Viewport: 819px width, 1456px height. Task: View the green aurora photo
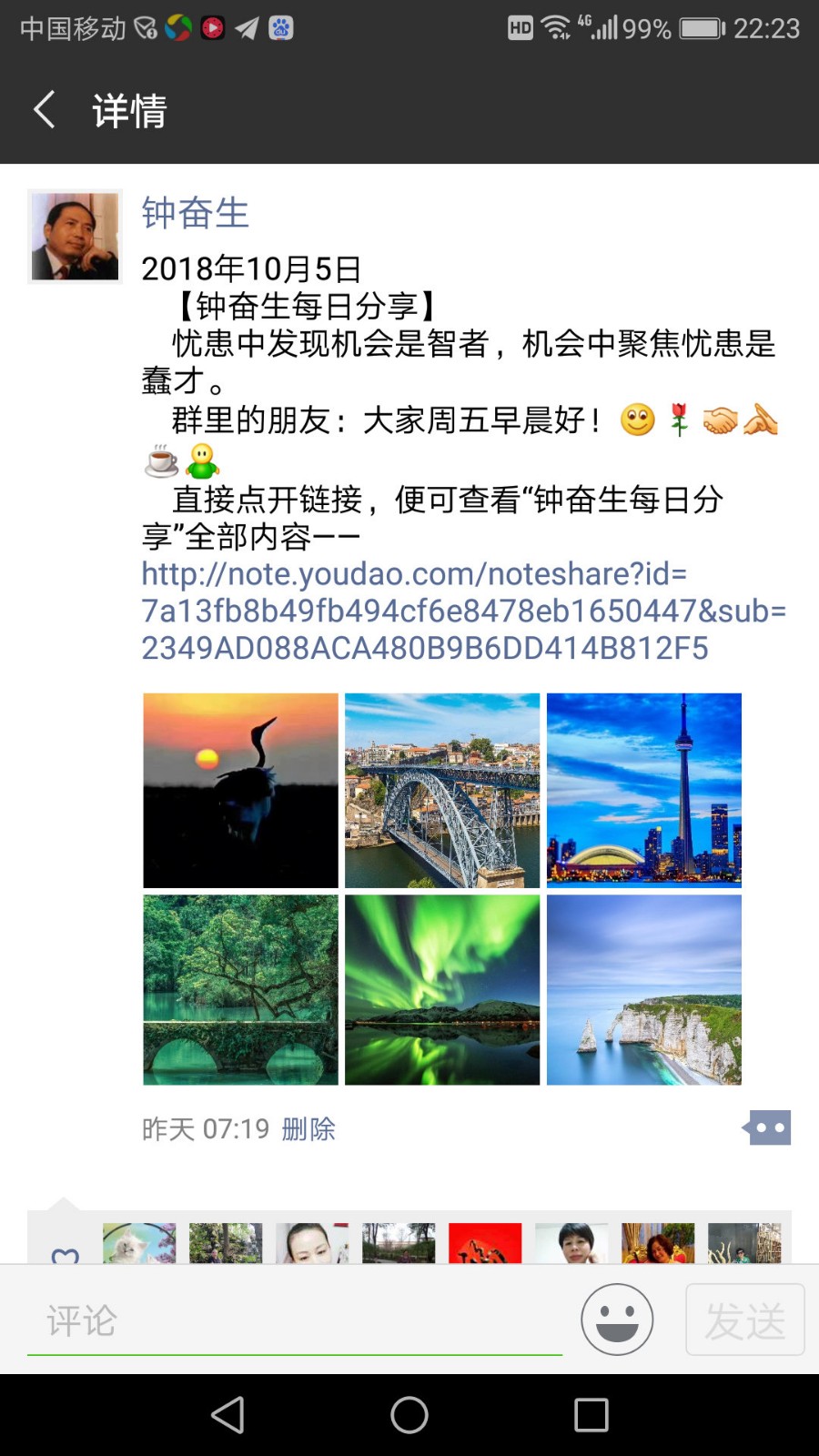[x=442, y=990]
